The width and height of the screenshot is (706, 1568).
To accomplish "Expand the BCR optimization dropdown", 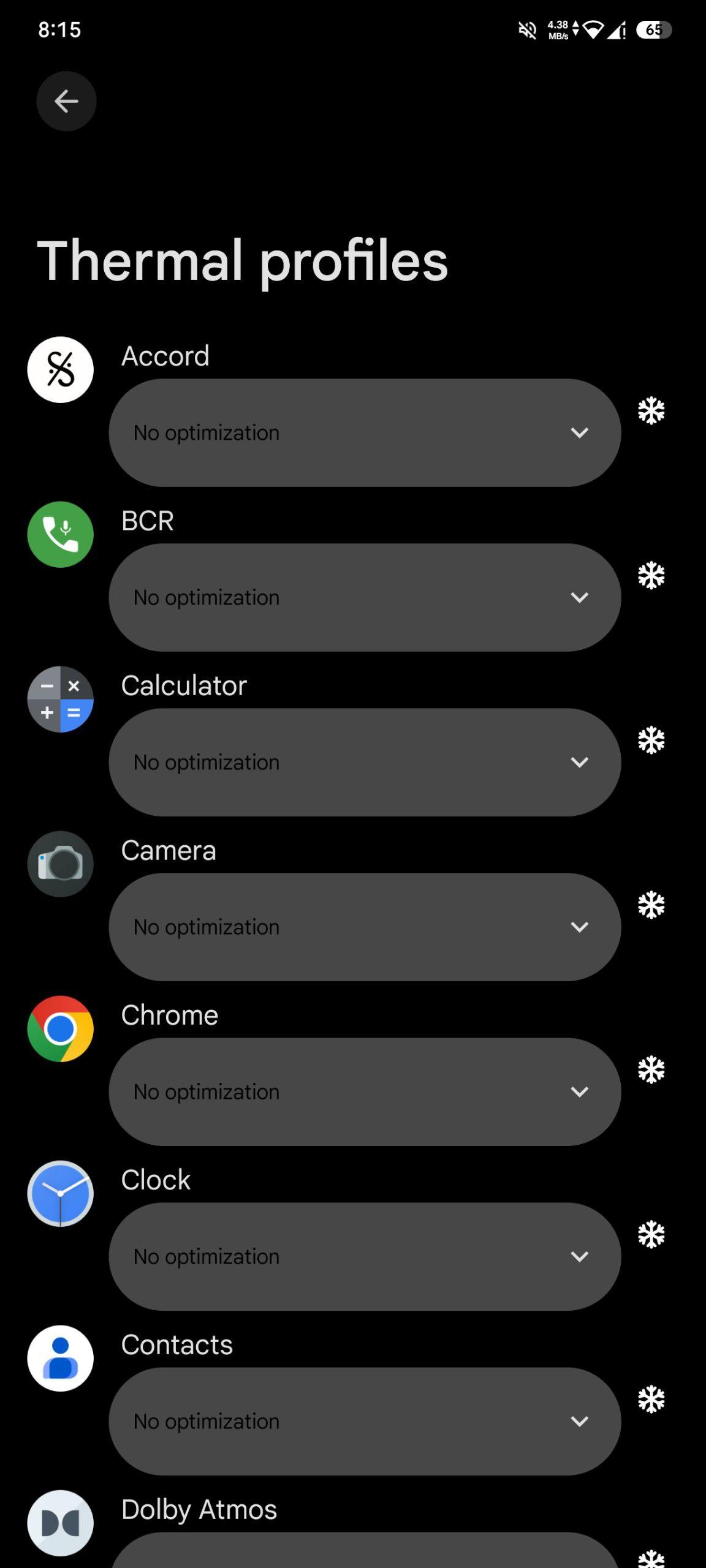I will click(364, 597).
